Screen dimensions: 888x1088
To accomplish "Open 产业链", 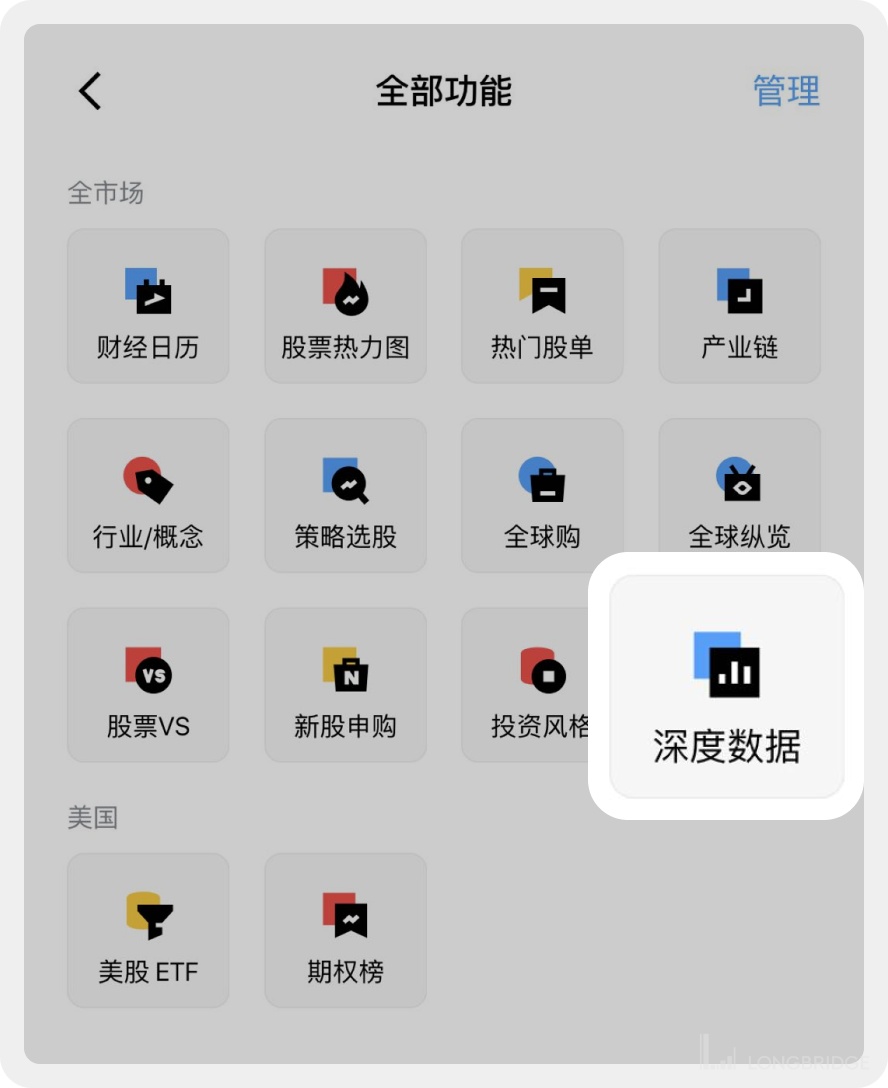I will click(x=739, y=306).
